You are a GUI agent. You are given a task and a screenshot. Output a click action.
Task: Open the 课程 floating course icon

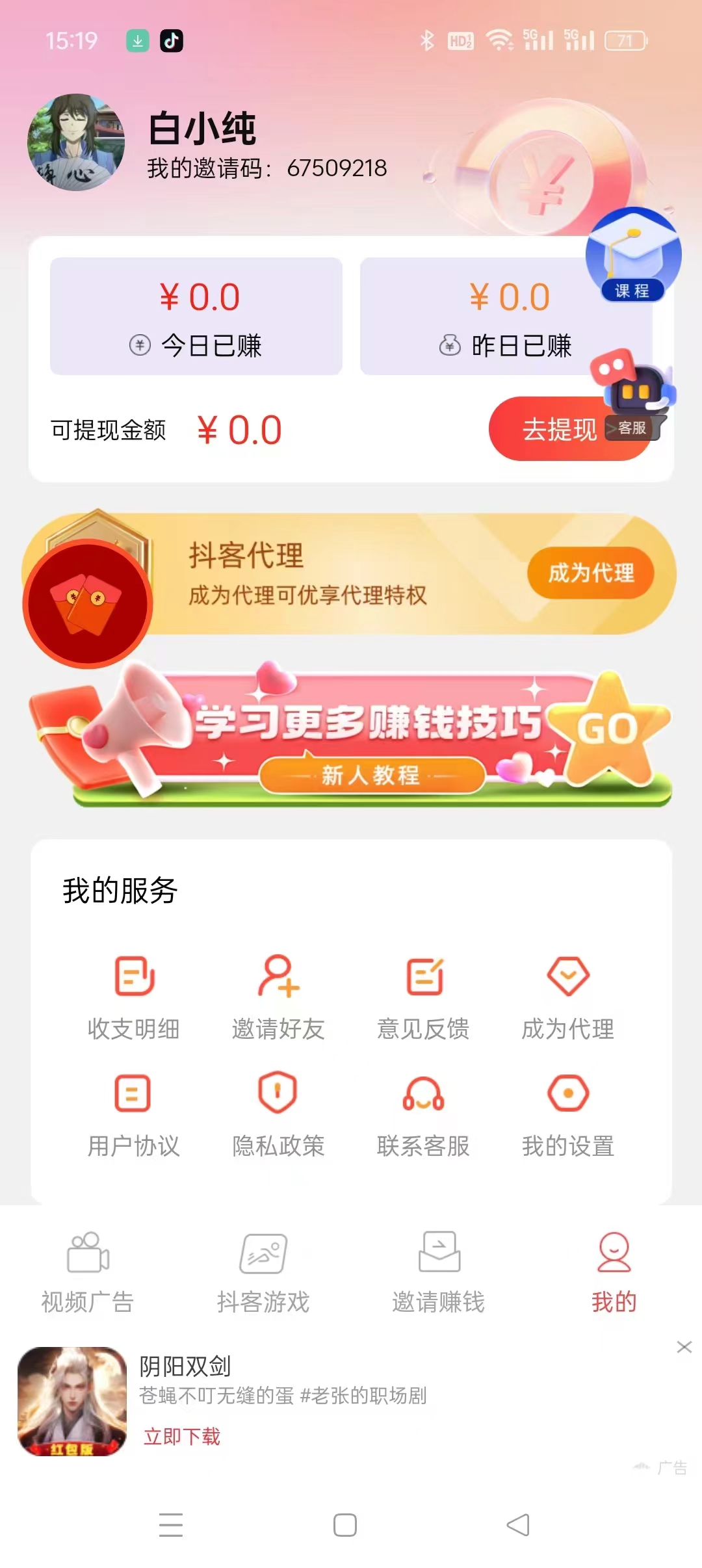pyautogui.click(x=633, y=255)
